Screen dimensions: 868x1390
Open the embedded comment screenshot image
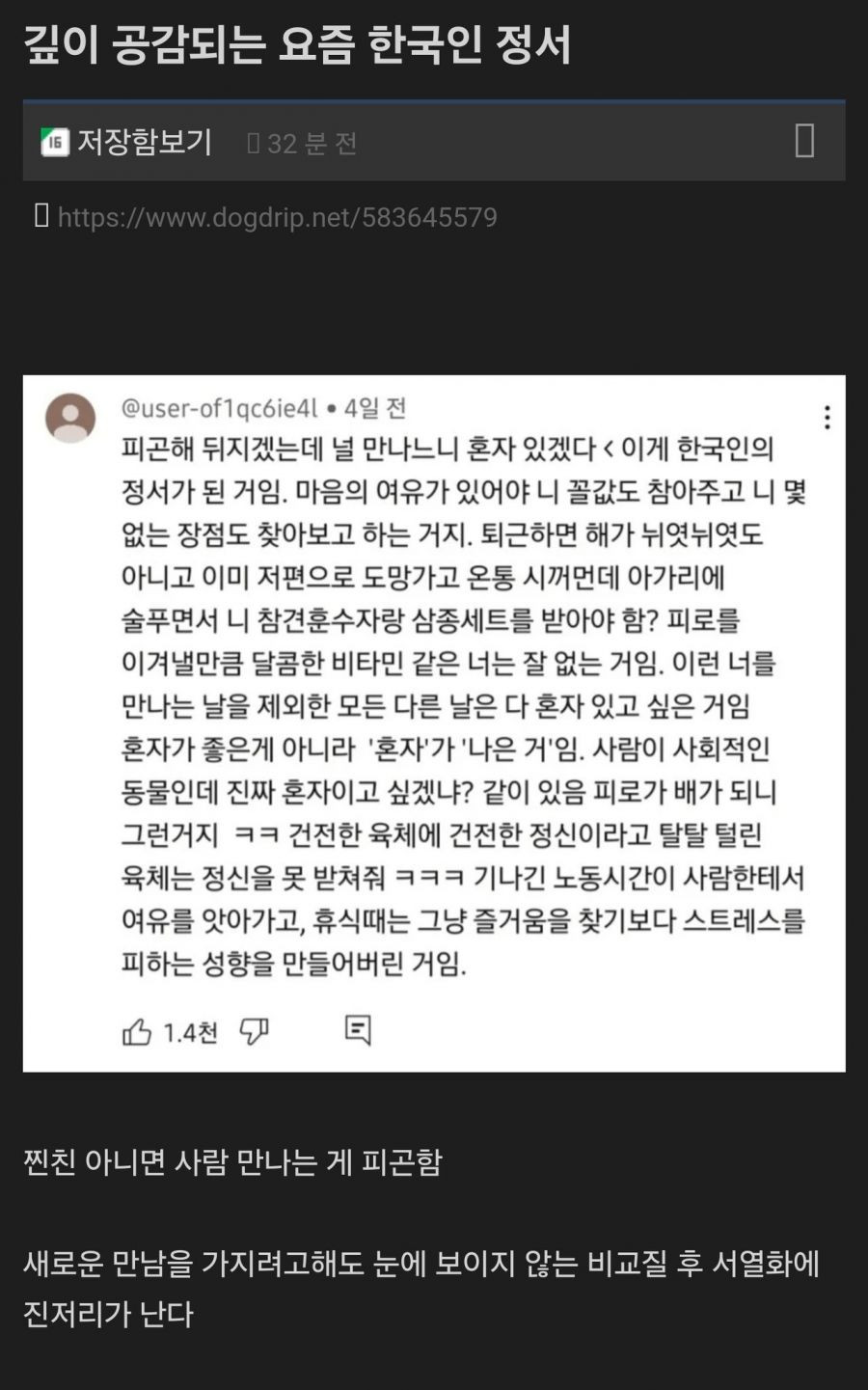pyautogui.click(x=434, y=722)
